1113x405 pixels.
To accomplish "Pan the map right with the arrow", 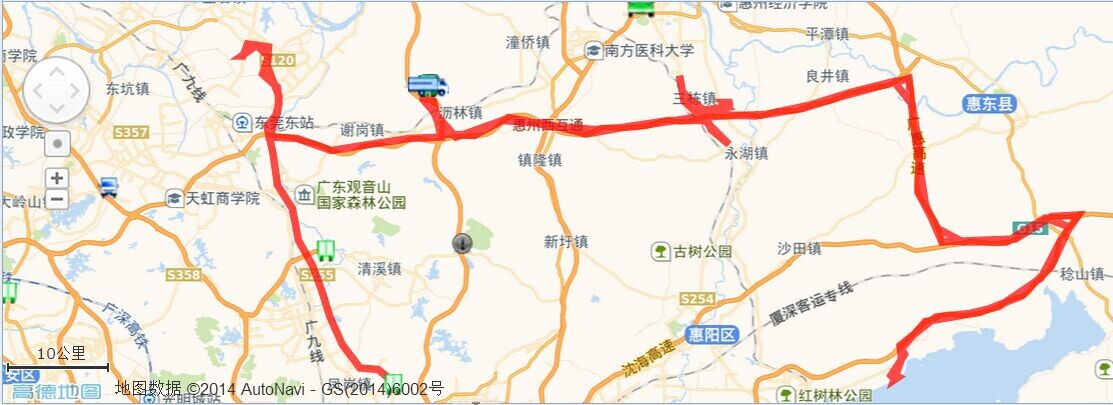I will [x=75, y=91].
